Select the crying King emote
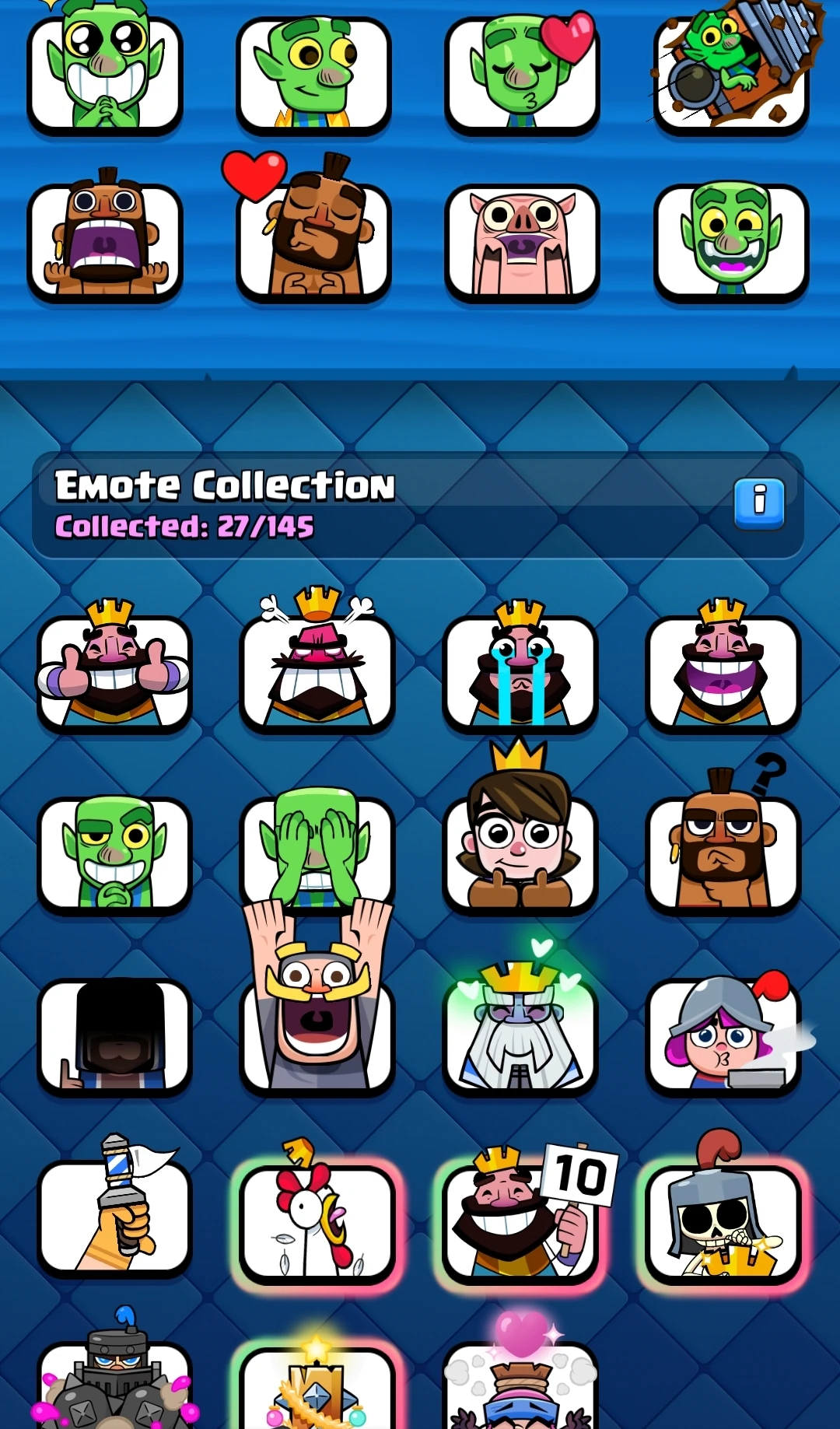840x1429 pixels. pyautogui.click(x=520, y=673)
